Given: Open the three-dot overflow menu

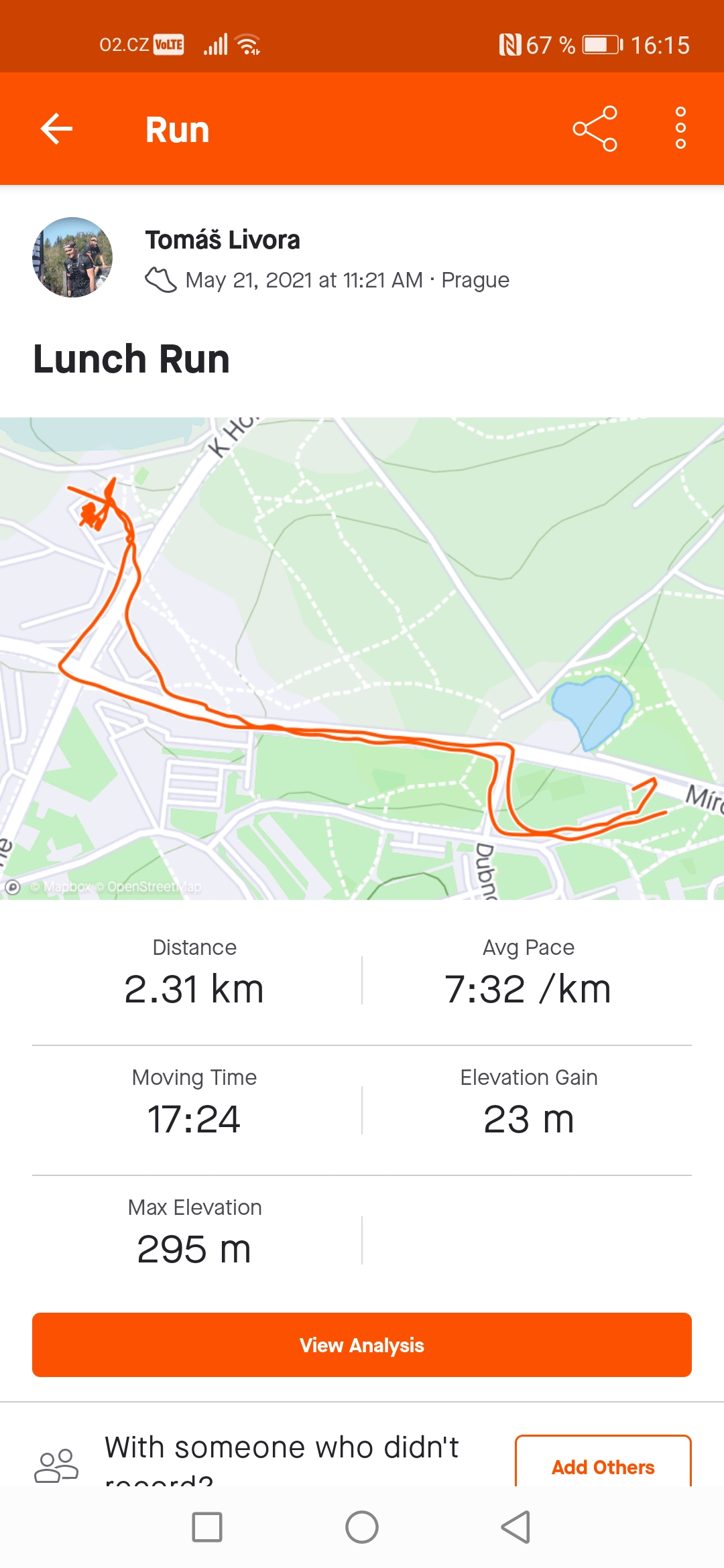Looking at the screenshot, I should tap(680, 128).
